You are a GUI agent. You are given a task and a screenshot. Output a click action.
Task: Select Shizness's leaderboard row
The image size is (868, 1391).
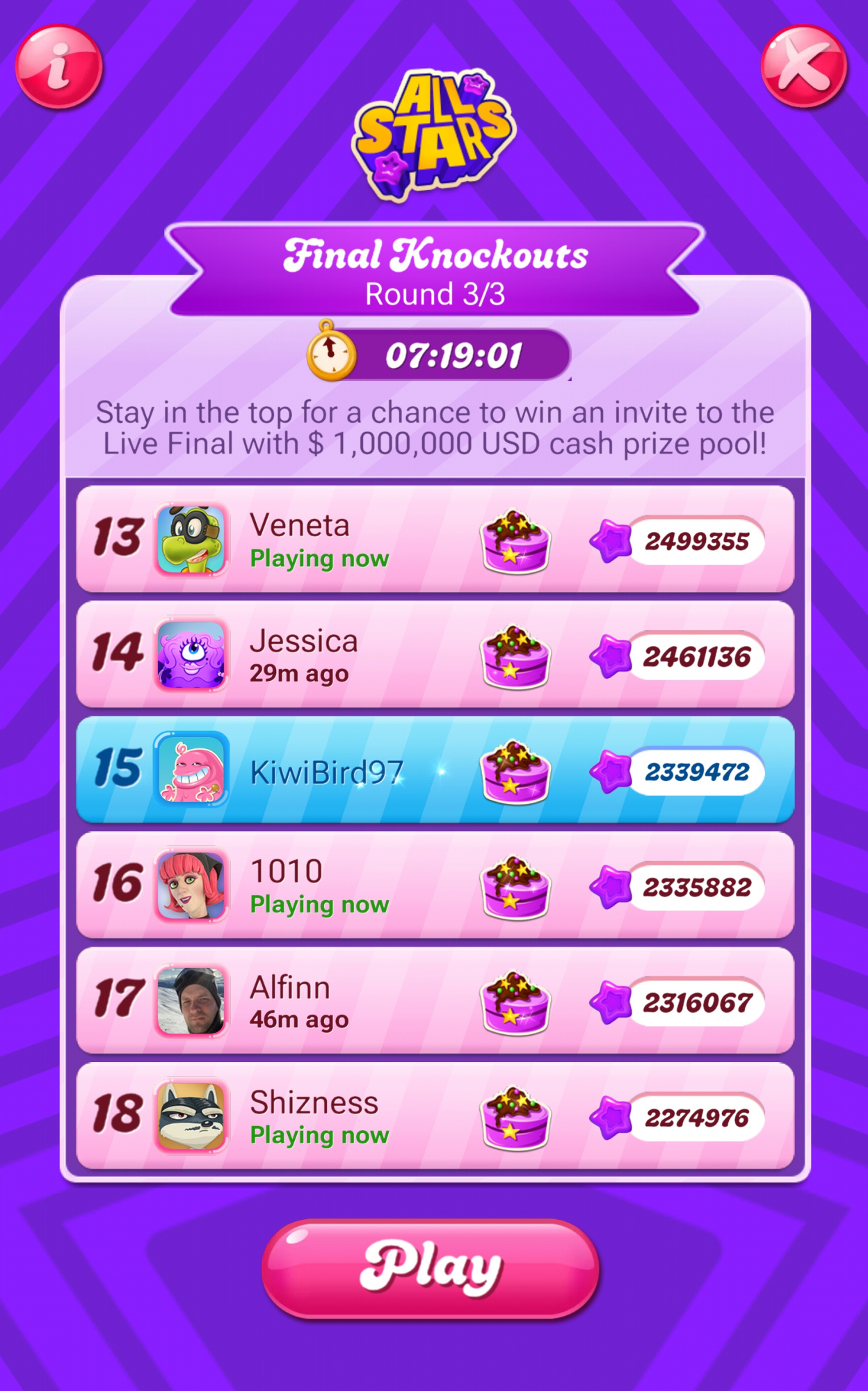point(435,1117)
